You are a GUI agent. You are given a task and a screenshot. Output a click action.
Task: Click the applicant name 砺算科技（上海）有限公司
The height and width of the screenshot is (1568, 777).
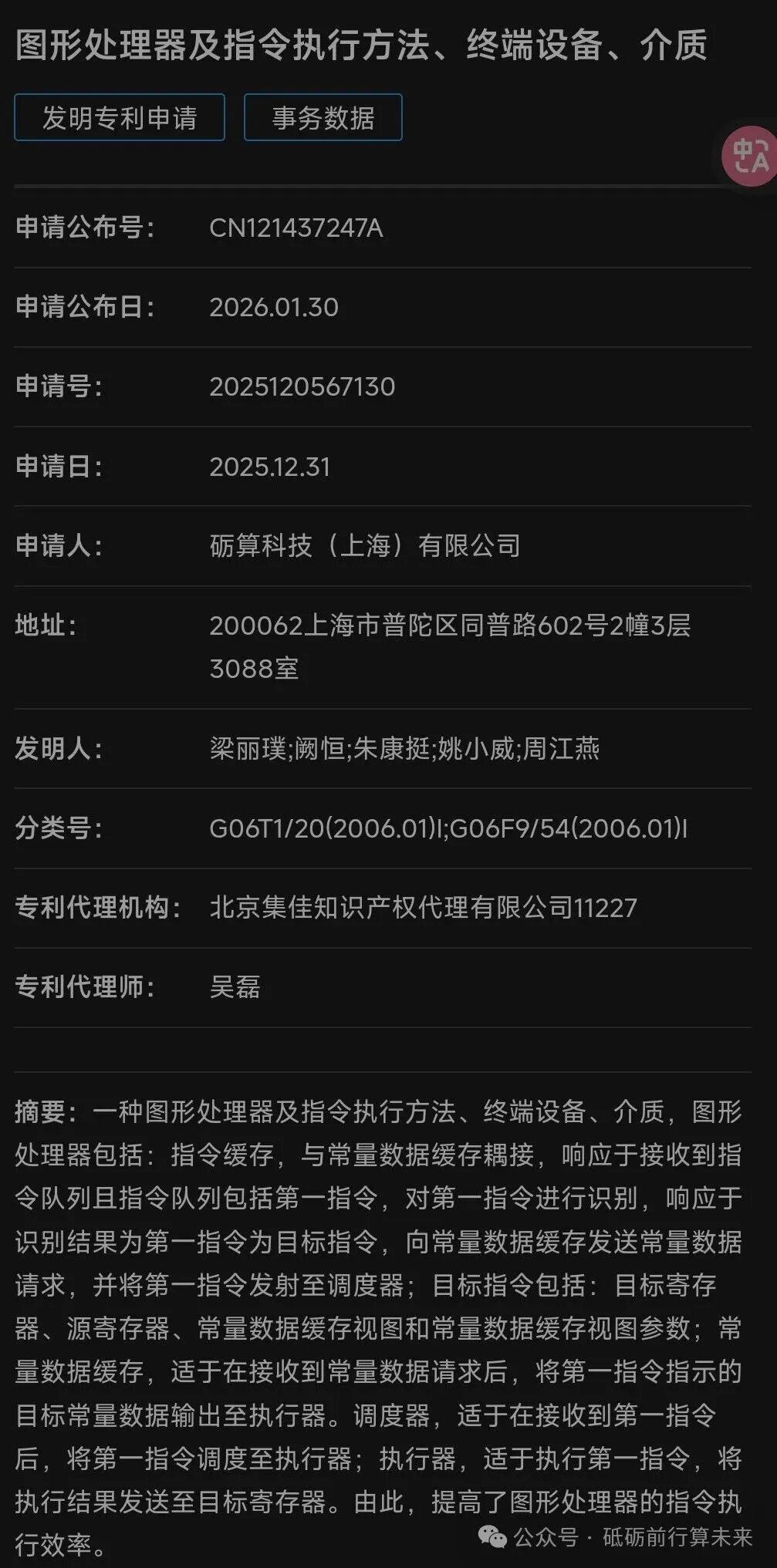[366, 544]
